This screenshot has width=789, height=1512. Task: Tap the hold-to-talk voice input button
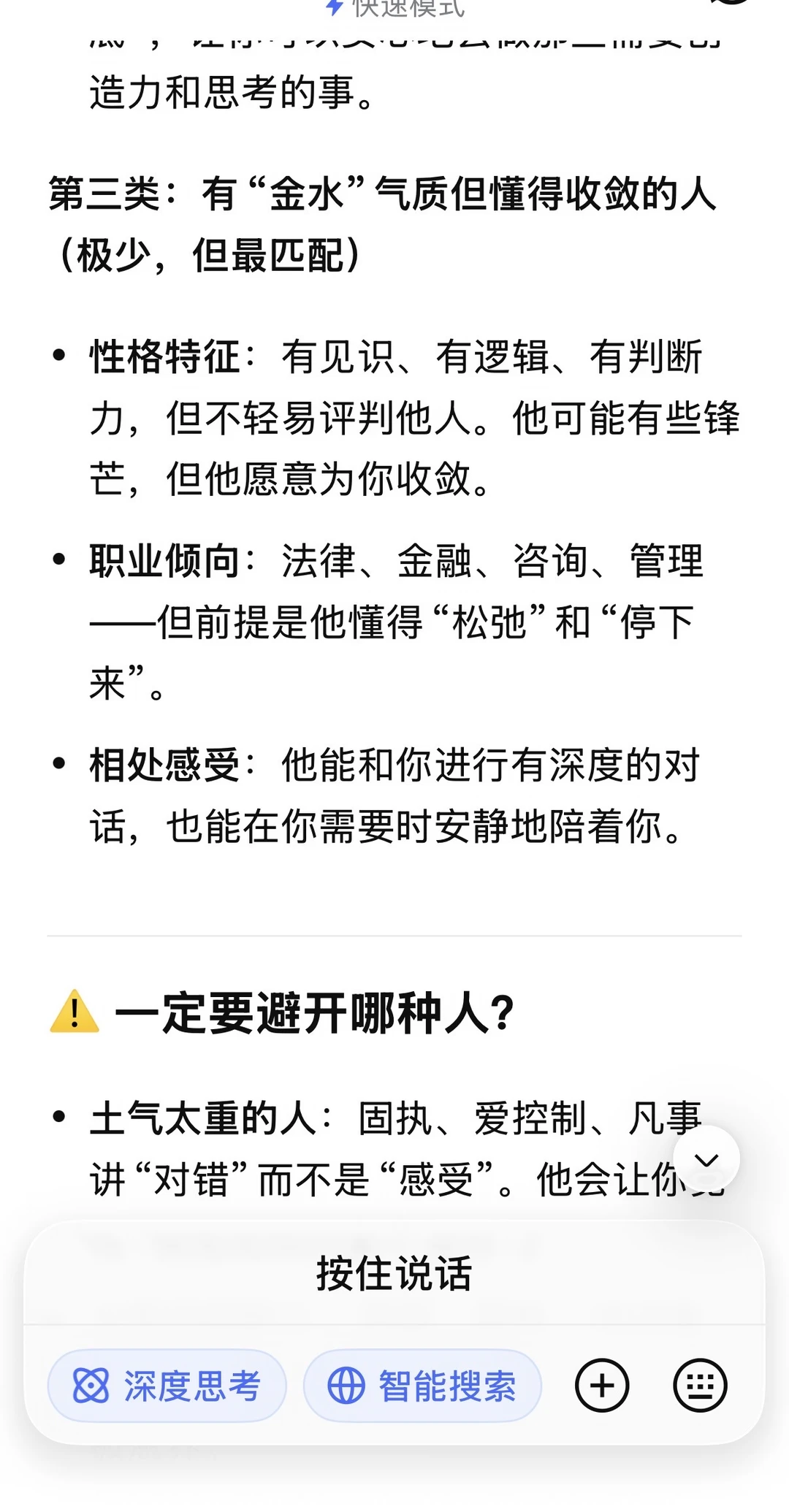pos(394,1273)
